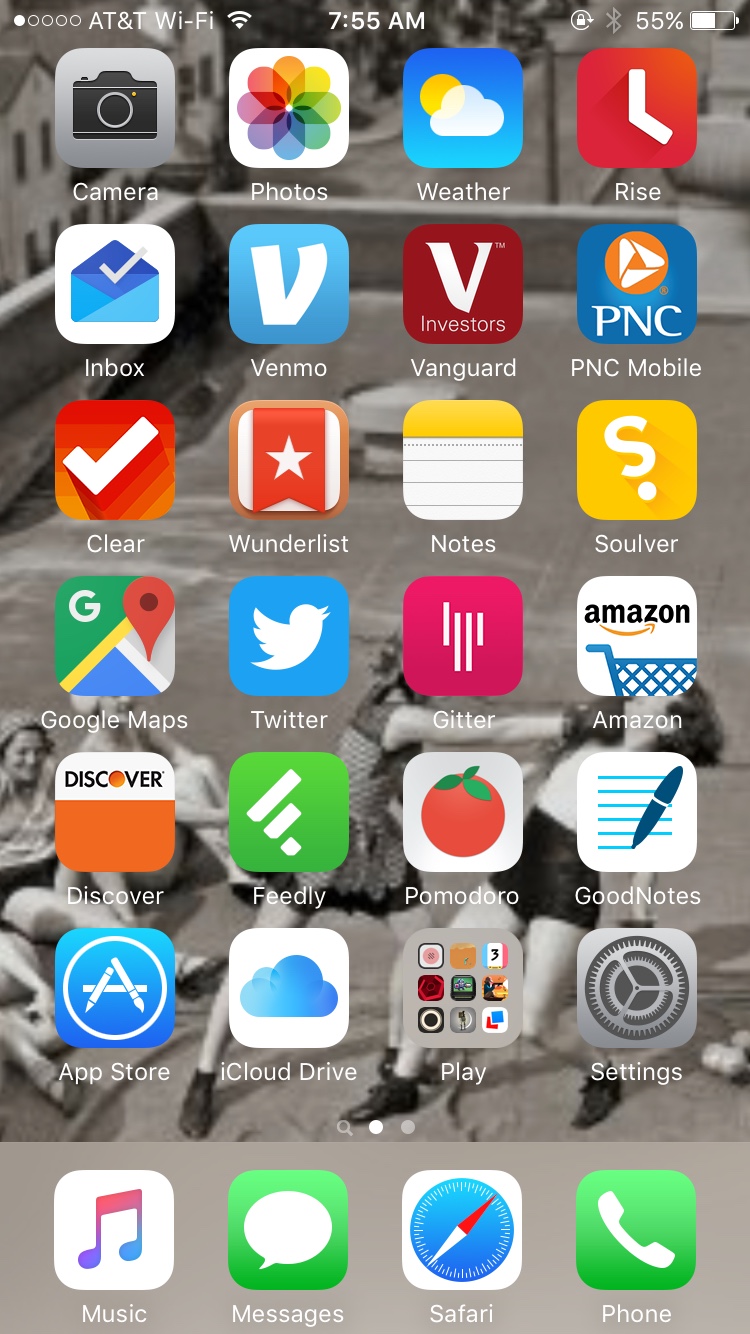
Task: Launch Venmo
Action: click(x=289, y=284)
